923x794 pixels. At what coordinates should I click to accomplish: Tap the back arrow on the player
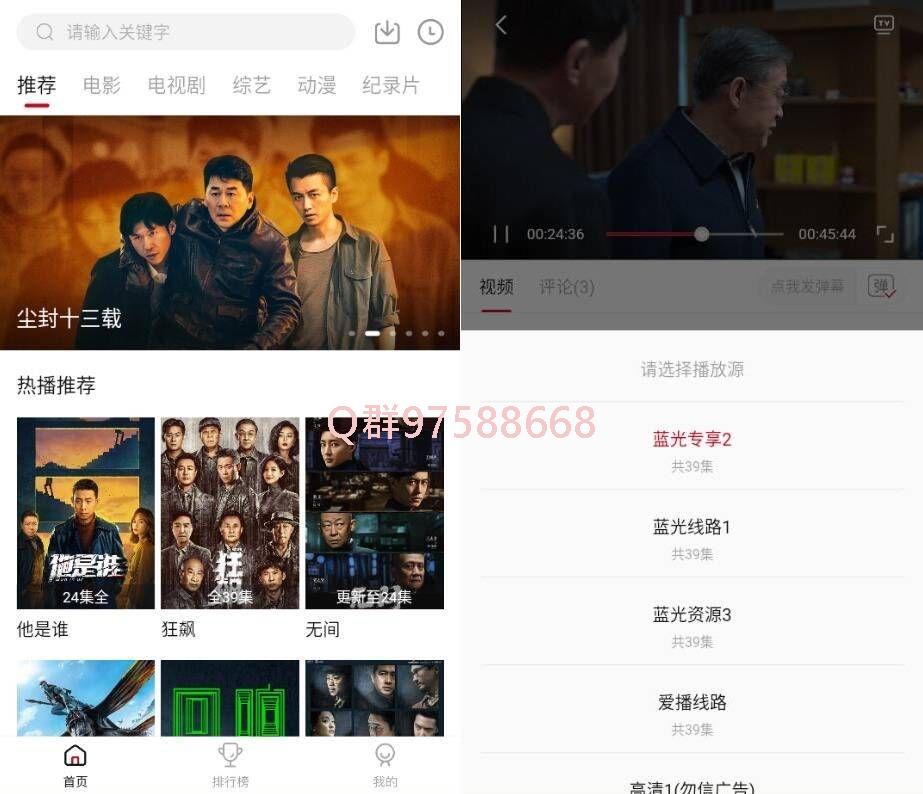click(x=501, y=25)
